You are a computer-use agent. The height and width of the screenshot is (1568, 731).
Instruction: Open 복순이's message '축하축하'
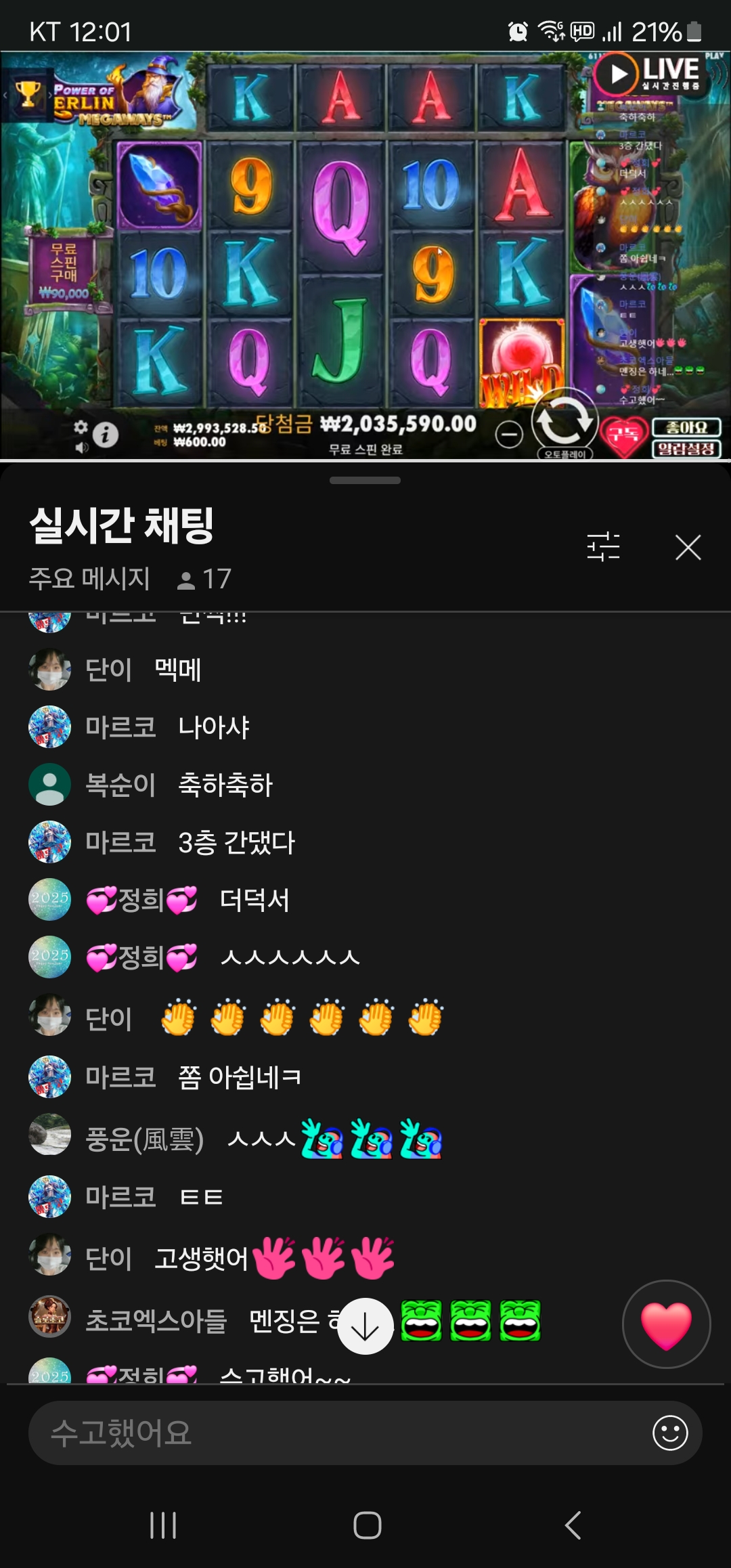[225, 785]
